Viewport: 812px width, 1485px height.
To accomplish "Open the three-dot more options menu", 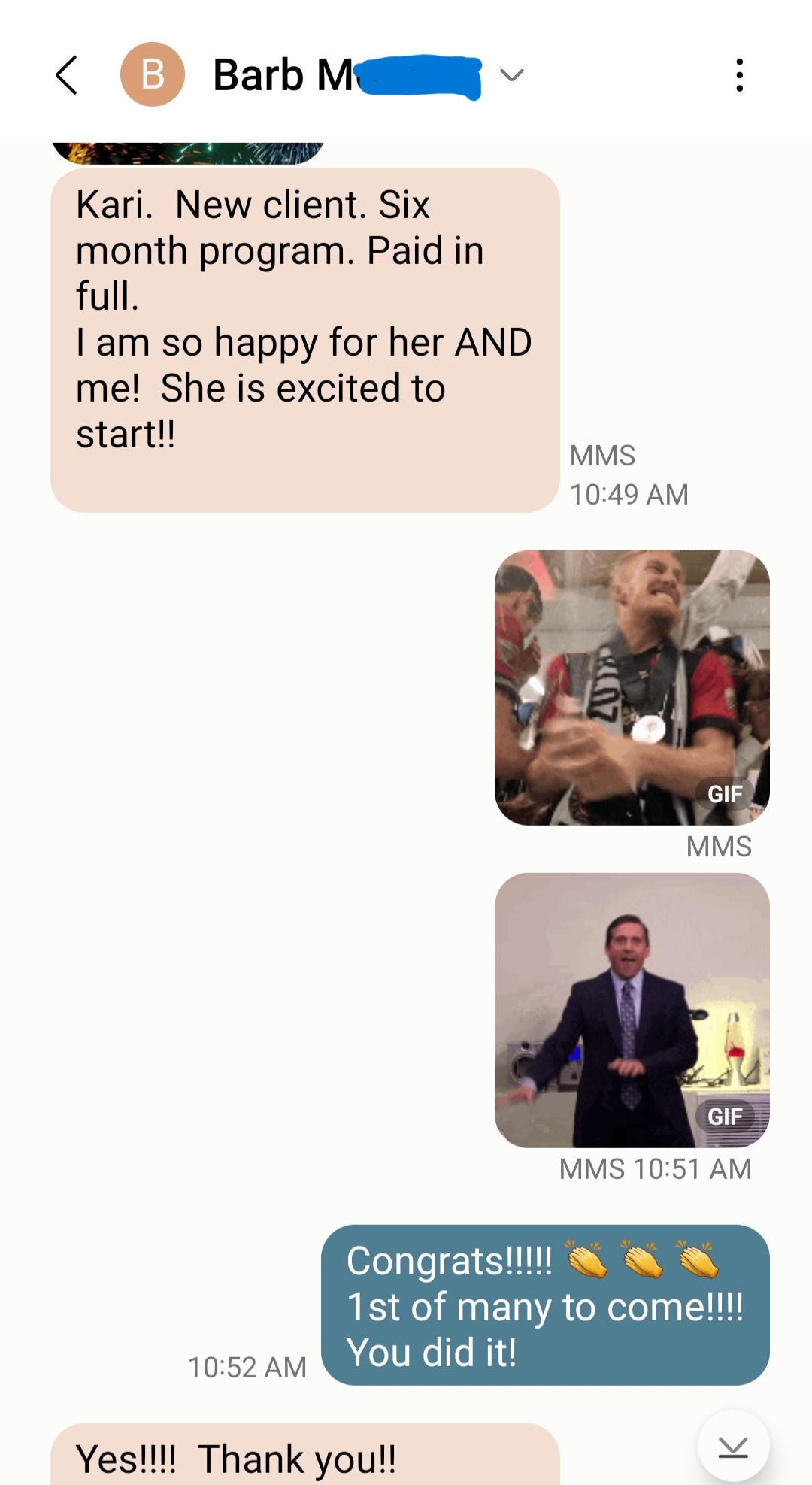I will [x=739, y=75].
